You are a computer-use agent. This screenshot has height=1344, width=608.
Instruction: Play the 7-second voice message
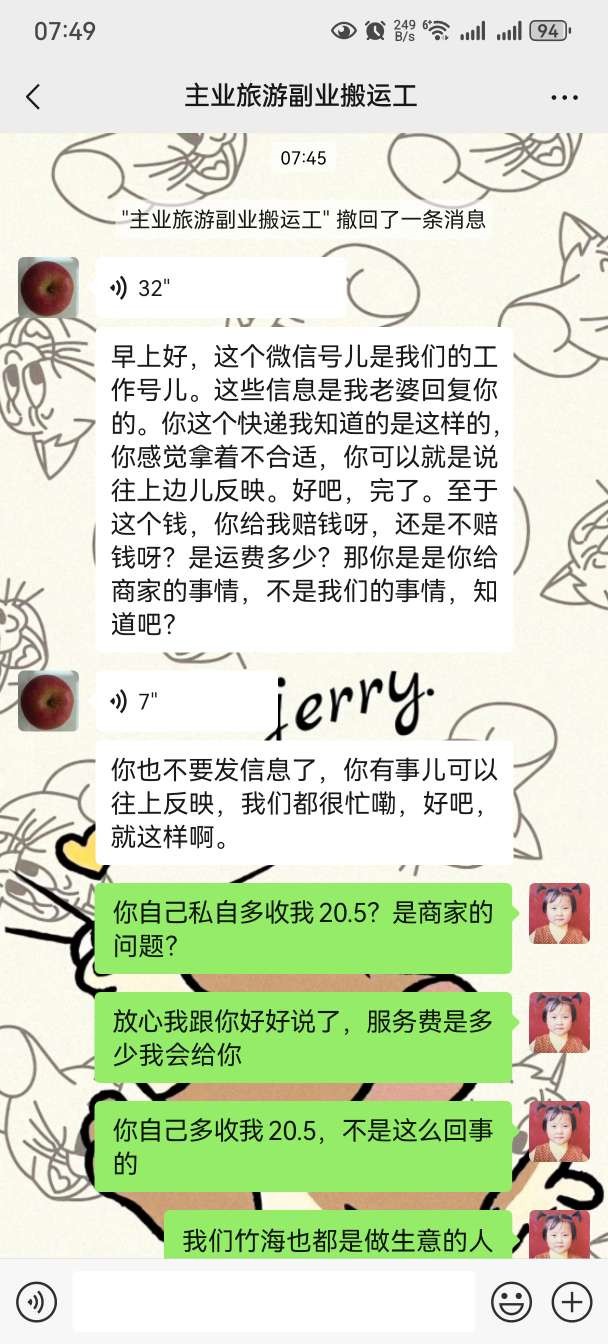(x=185, y=701)
